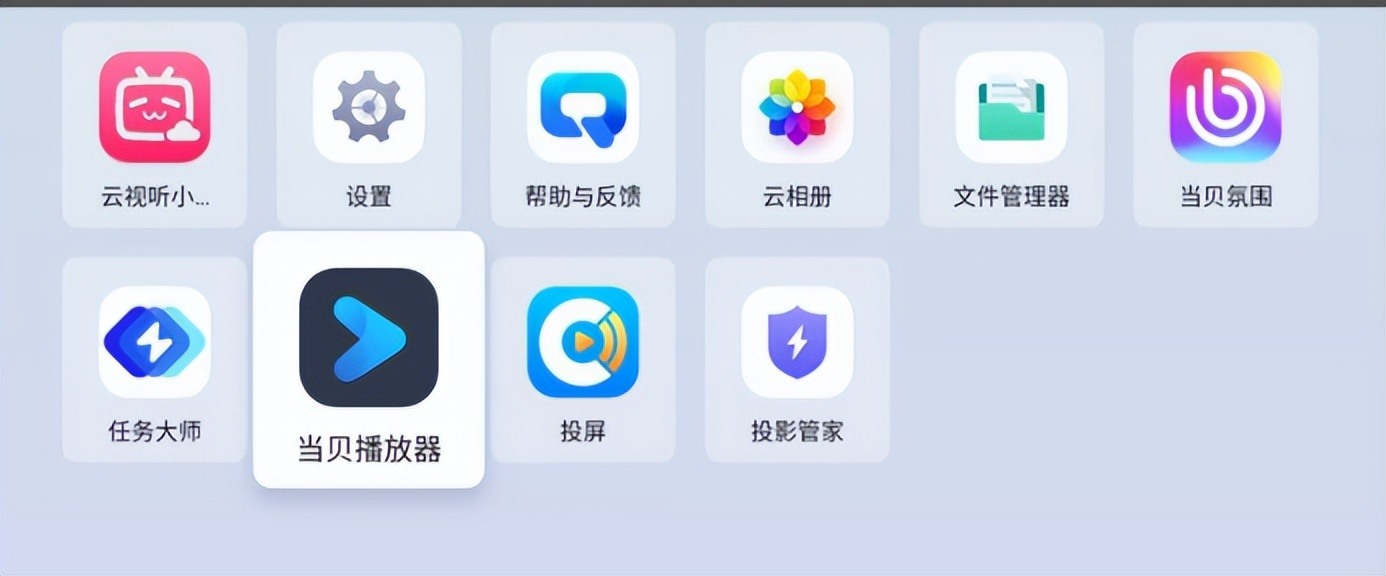Open 文件管理器 file manager
The width and height of the screenshot is (1386, 576).
point(1011,108)
